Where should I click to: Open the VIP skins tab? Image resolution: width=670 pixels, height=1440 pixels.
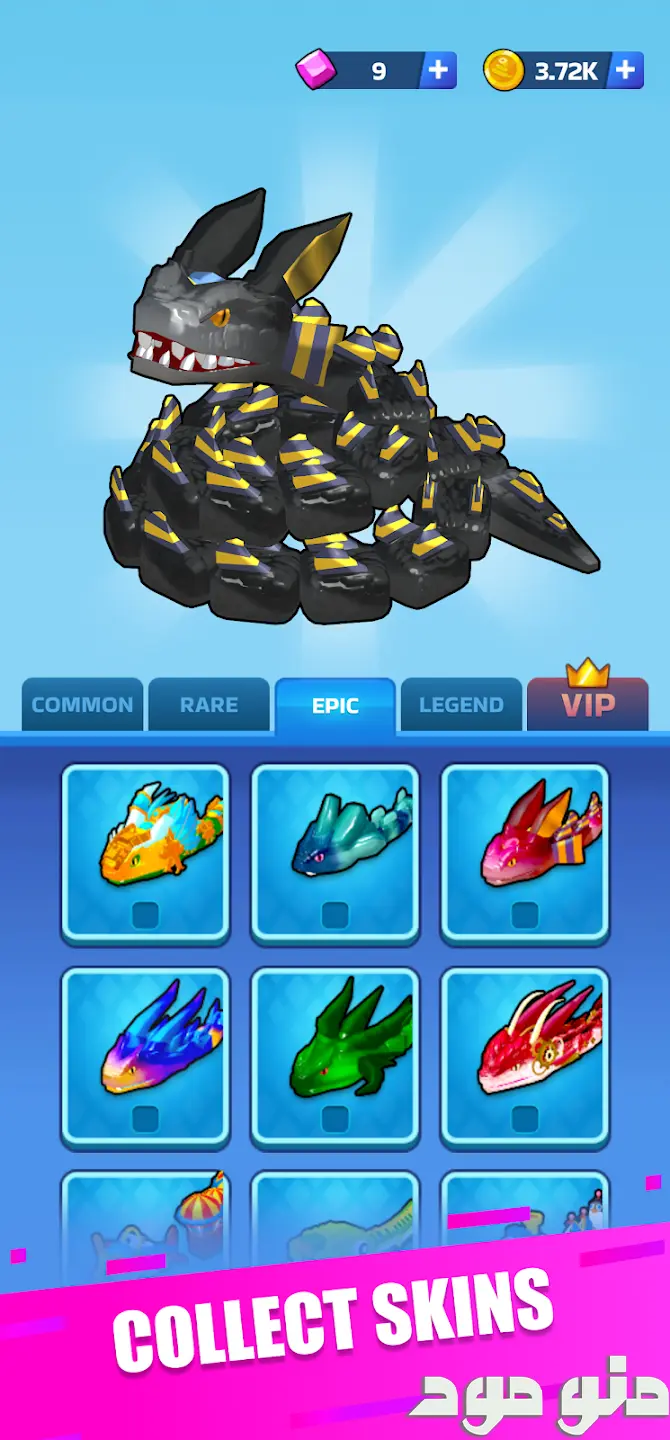(588, 700)
